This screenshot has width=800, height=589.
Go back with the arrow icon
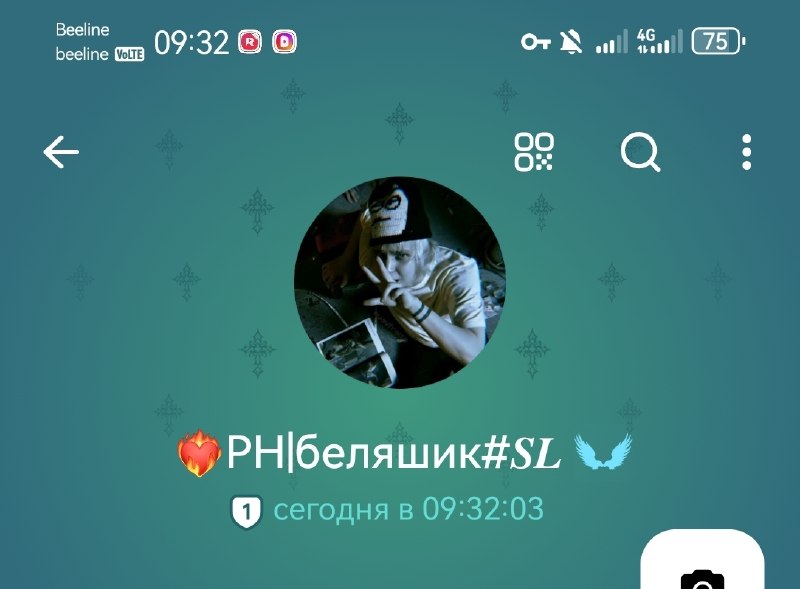coord(61,152)
